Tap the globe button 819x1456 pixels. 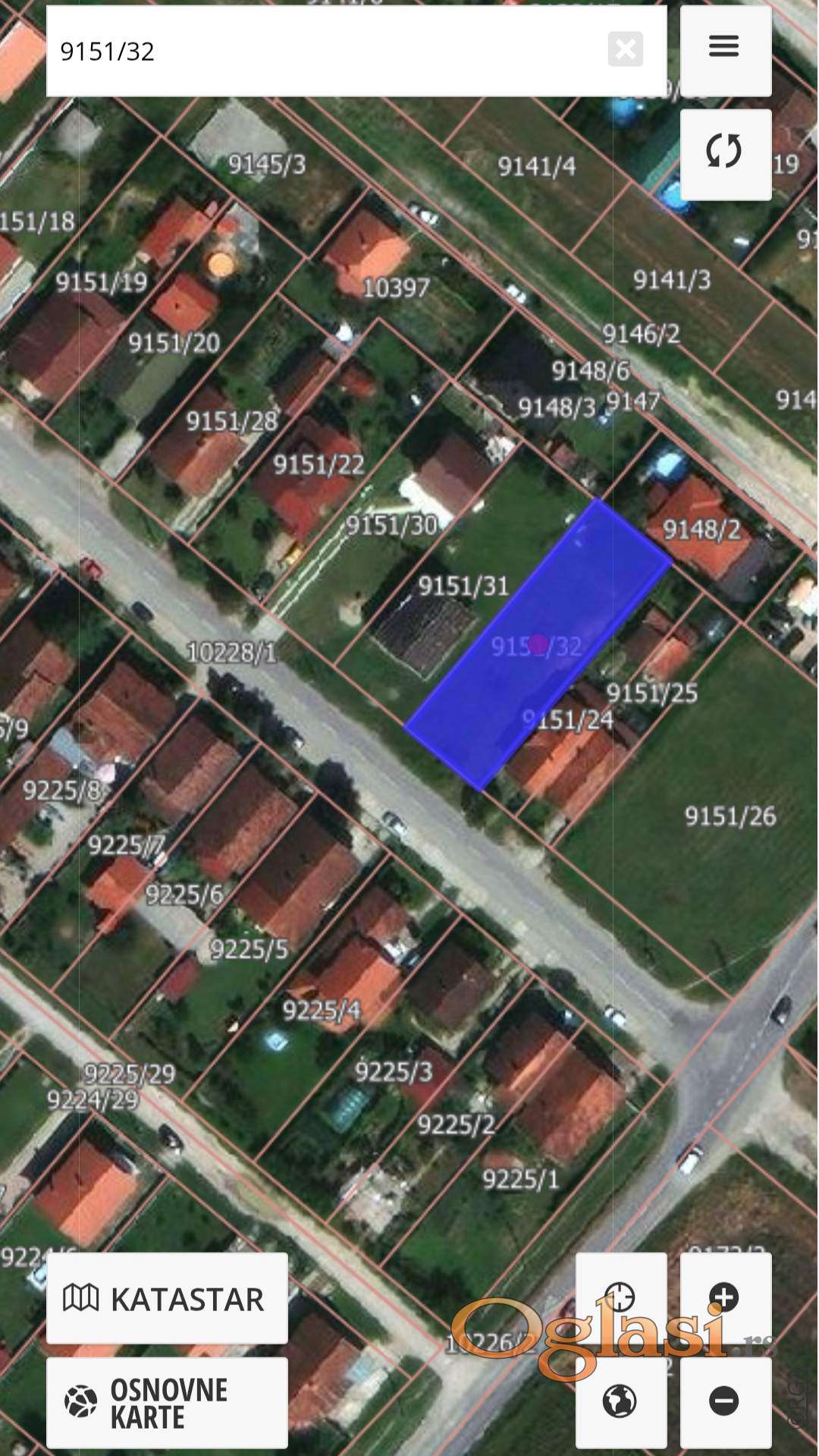point(620,1401)
